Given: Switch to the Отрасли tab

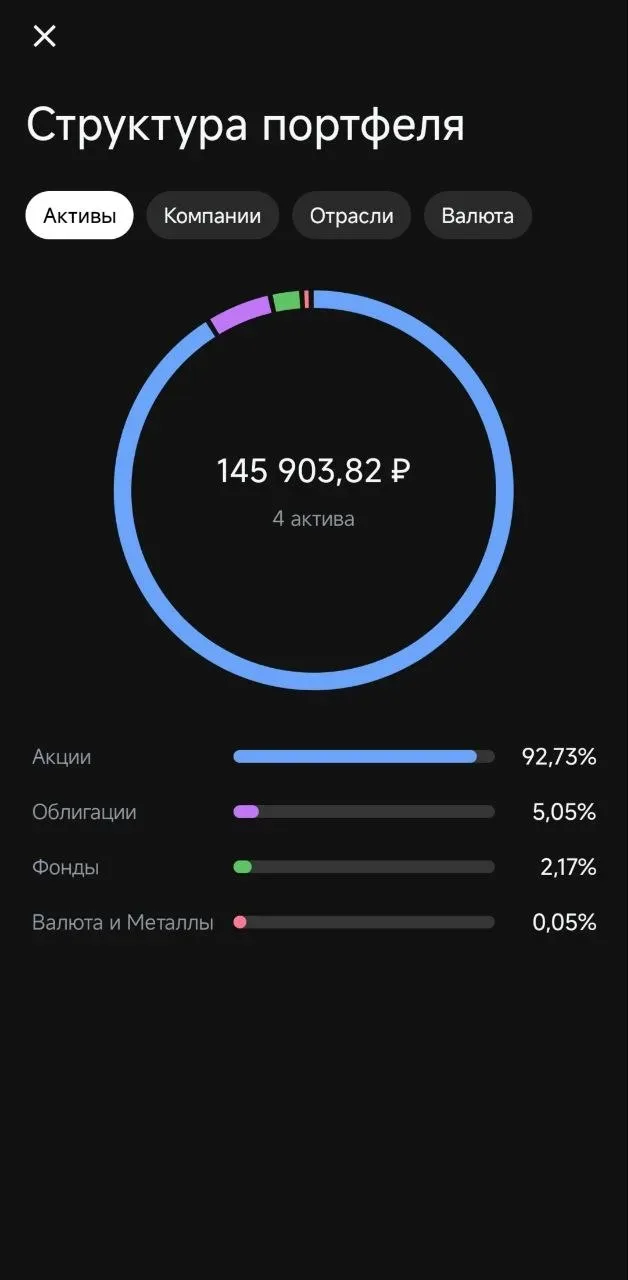Looking at the screenshot, I should tap(351, 215).
